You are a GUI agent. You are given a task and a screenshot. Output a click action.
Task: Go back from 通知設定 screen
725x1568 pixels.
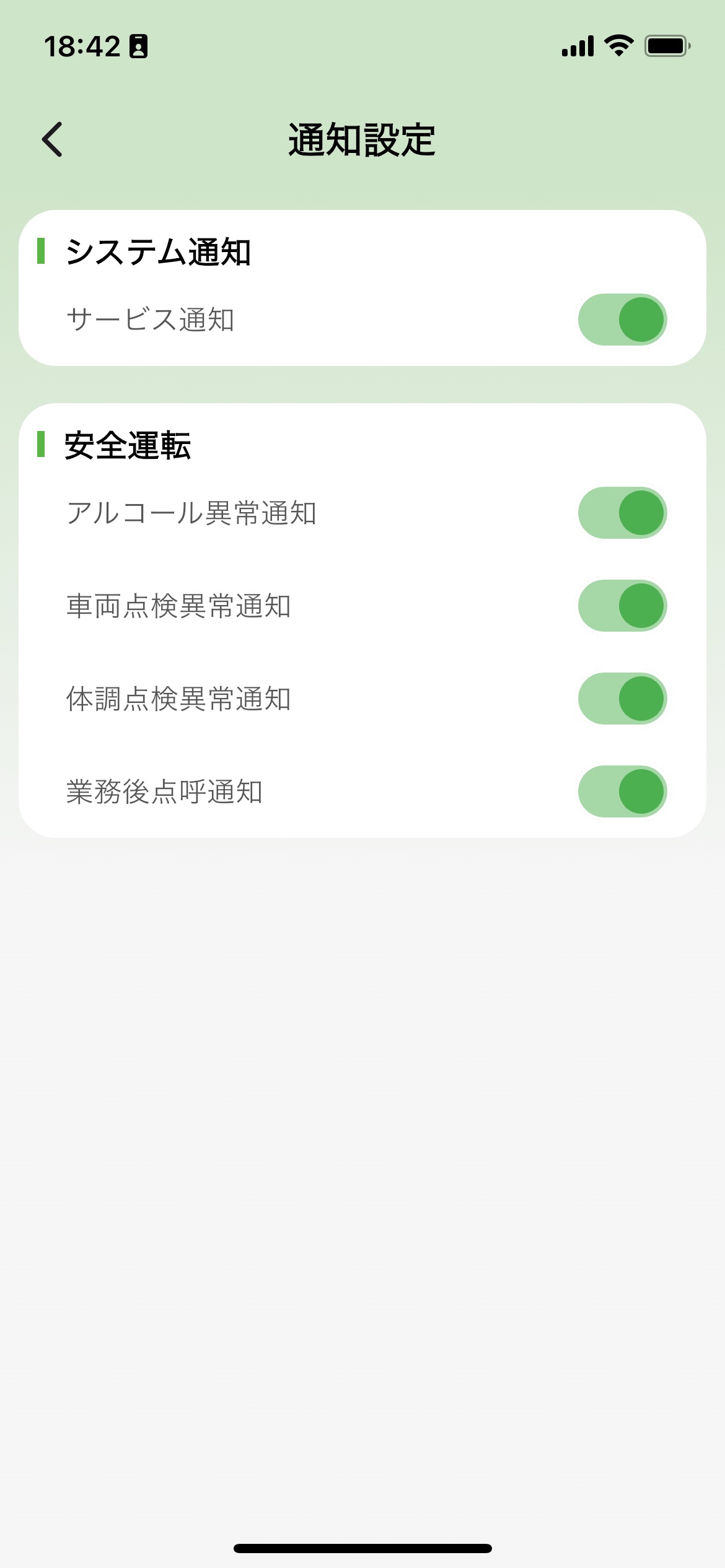pos(53,139)
